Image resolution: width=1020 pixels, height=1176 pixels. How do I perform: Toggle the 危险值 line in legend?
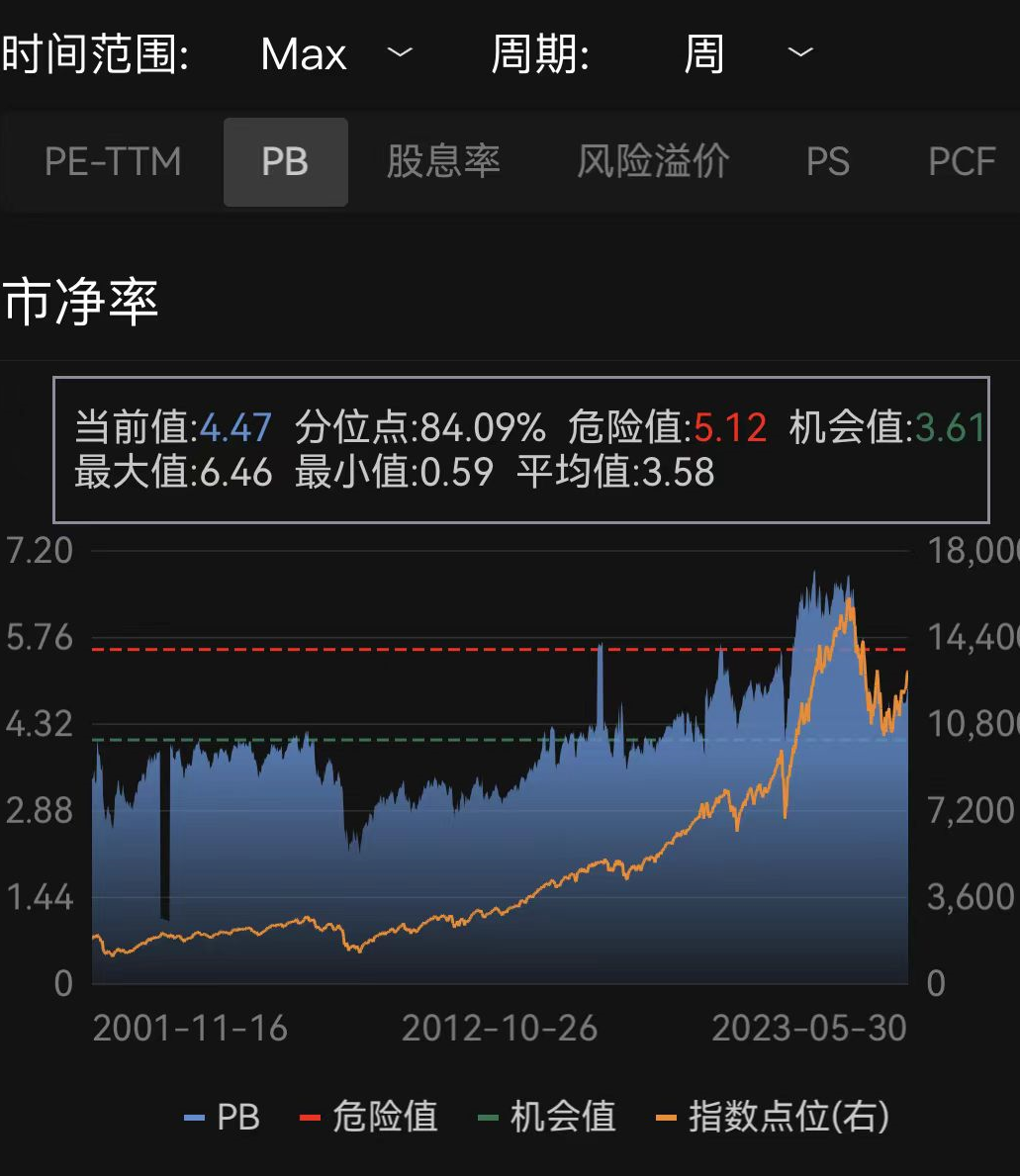(368, 1118)
